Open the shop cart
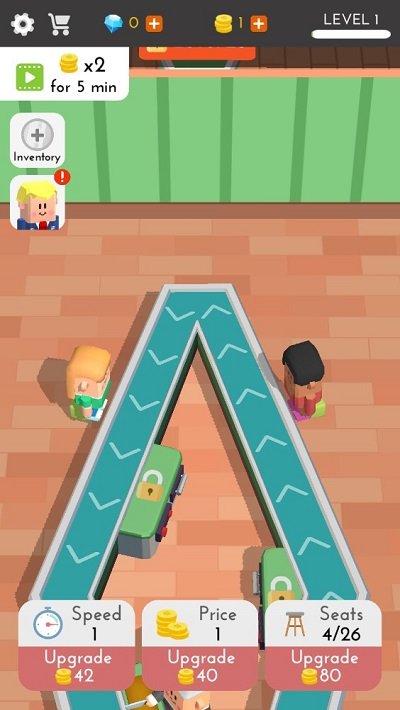The width and height of the screenshot is (400, 710). click(x=59, y=24)
